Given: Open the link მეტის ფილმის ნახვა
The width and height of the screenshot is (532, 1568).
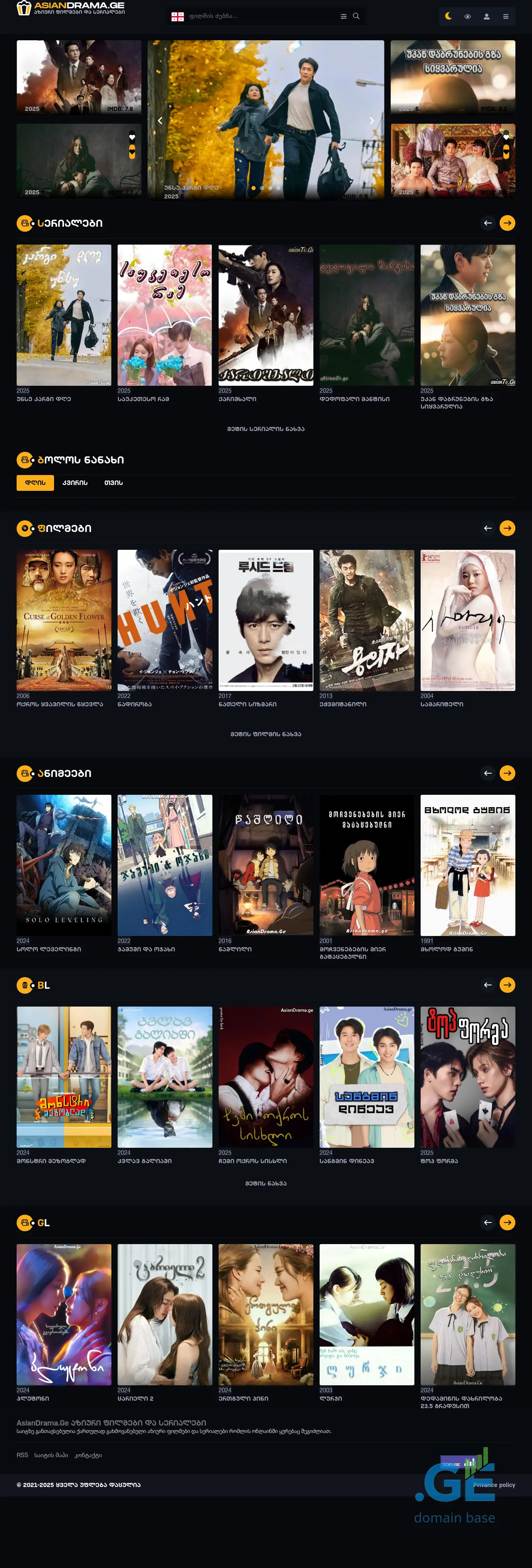Looking at the screenshot, I should (x=266, y=734).
